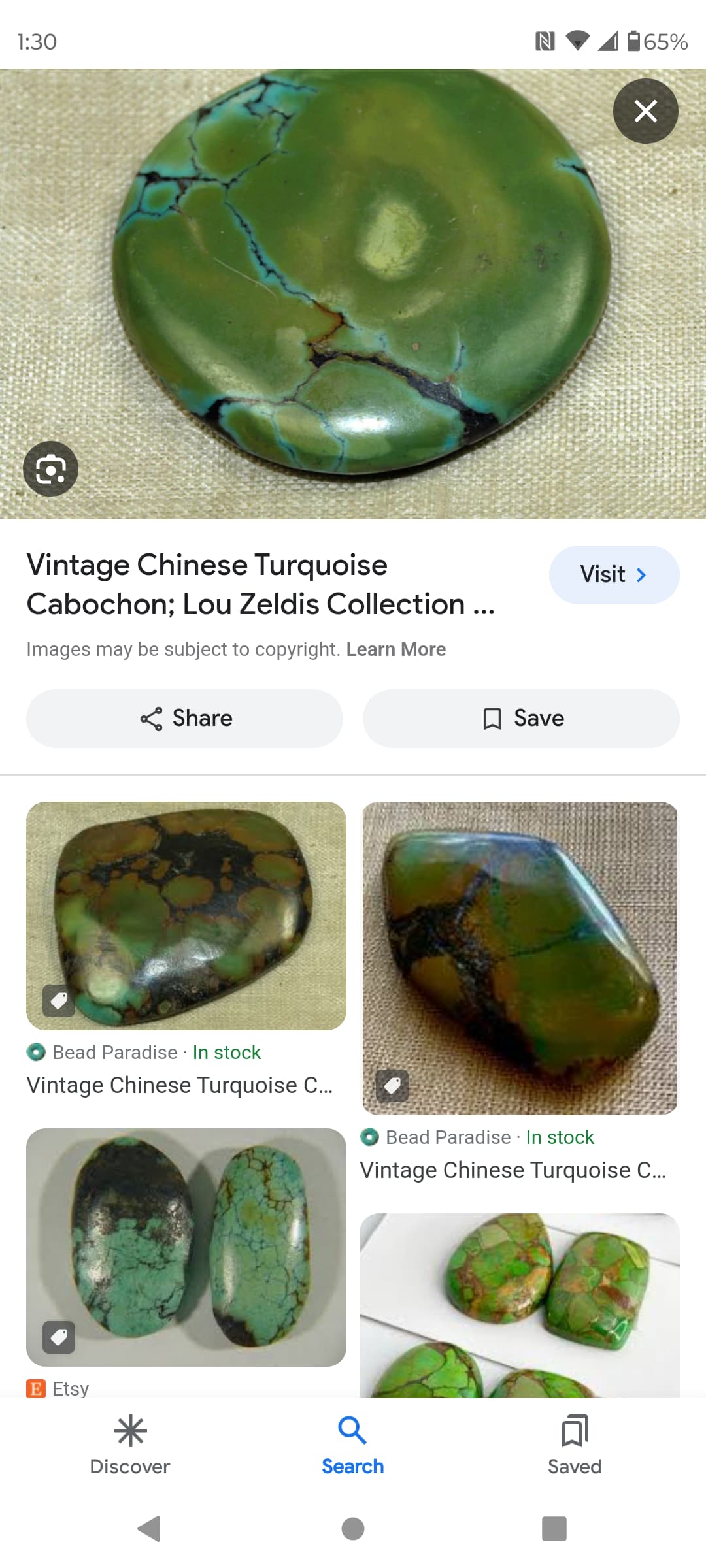
Task: Open the elongated green Bead Paradise cabochon result
Action: (520, 958)
